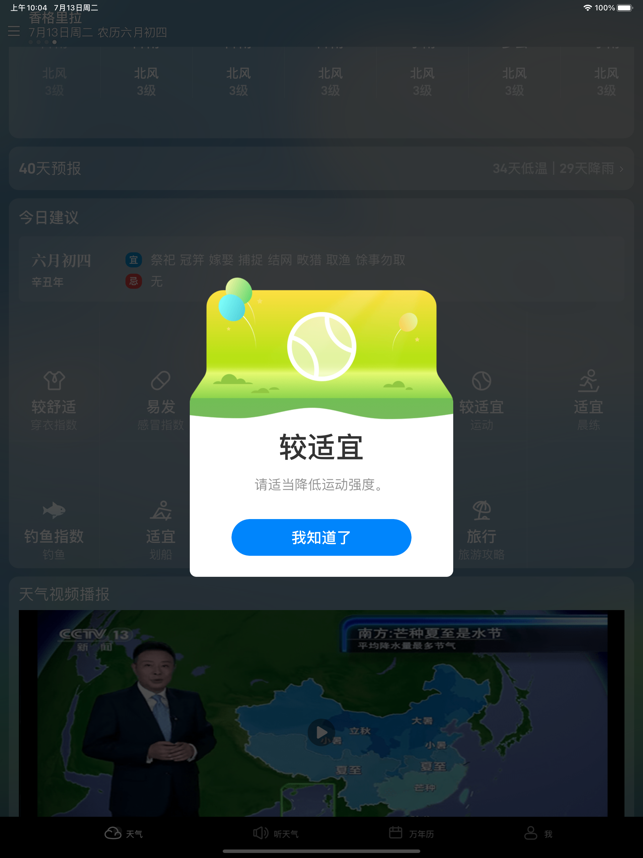Open the 穿衣指数 较舒适 index
The height and width of the screenshot is (858, 643).
tap(54, 400)
